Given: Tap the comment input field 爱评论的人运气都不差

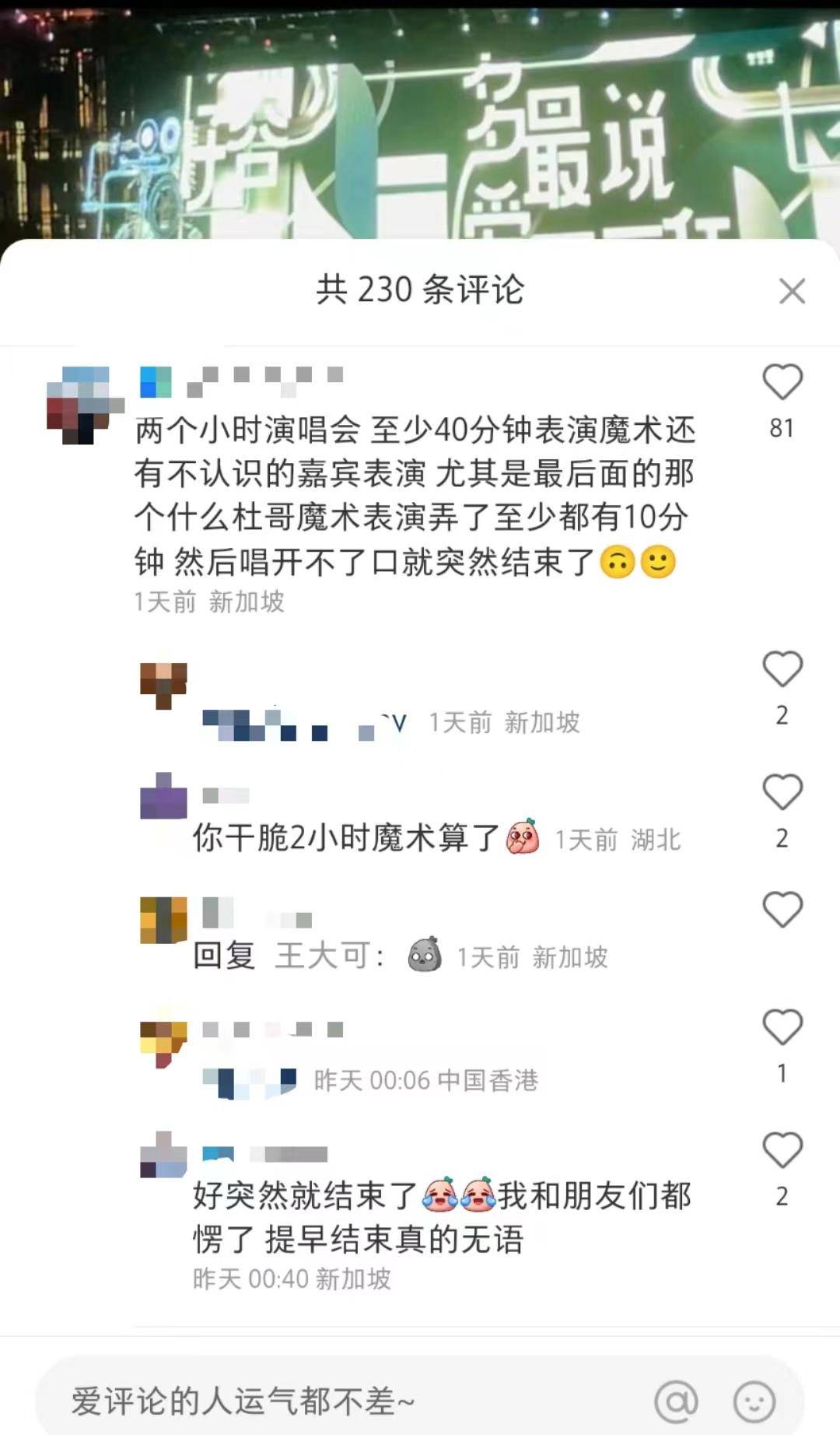Looking at the screenshot, I should click(x=342, y=1402).
